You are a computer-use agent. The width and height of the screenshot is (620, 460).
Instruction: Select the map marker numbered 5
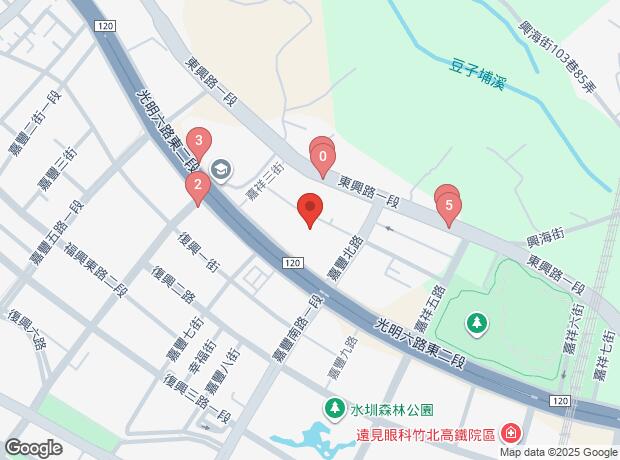pyautogui.click(x=449, y=208)
